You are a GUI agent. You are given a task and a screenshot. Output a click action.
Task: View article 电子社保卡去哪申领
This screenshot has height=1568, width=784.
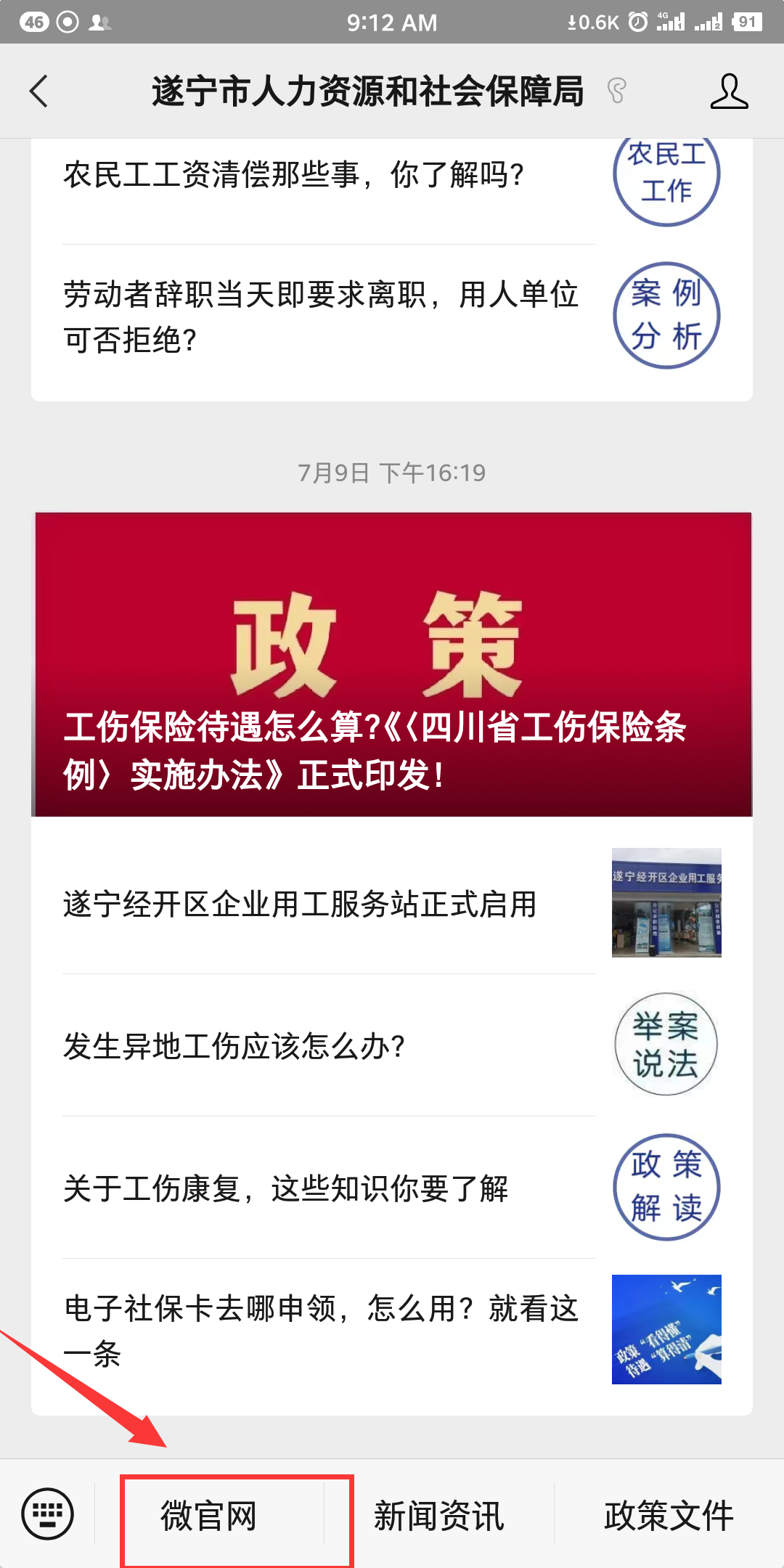(x=319, y=1330)
